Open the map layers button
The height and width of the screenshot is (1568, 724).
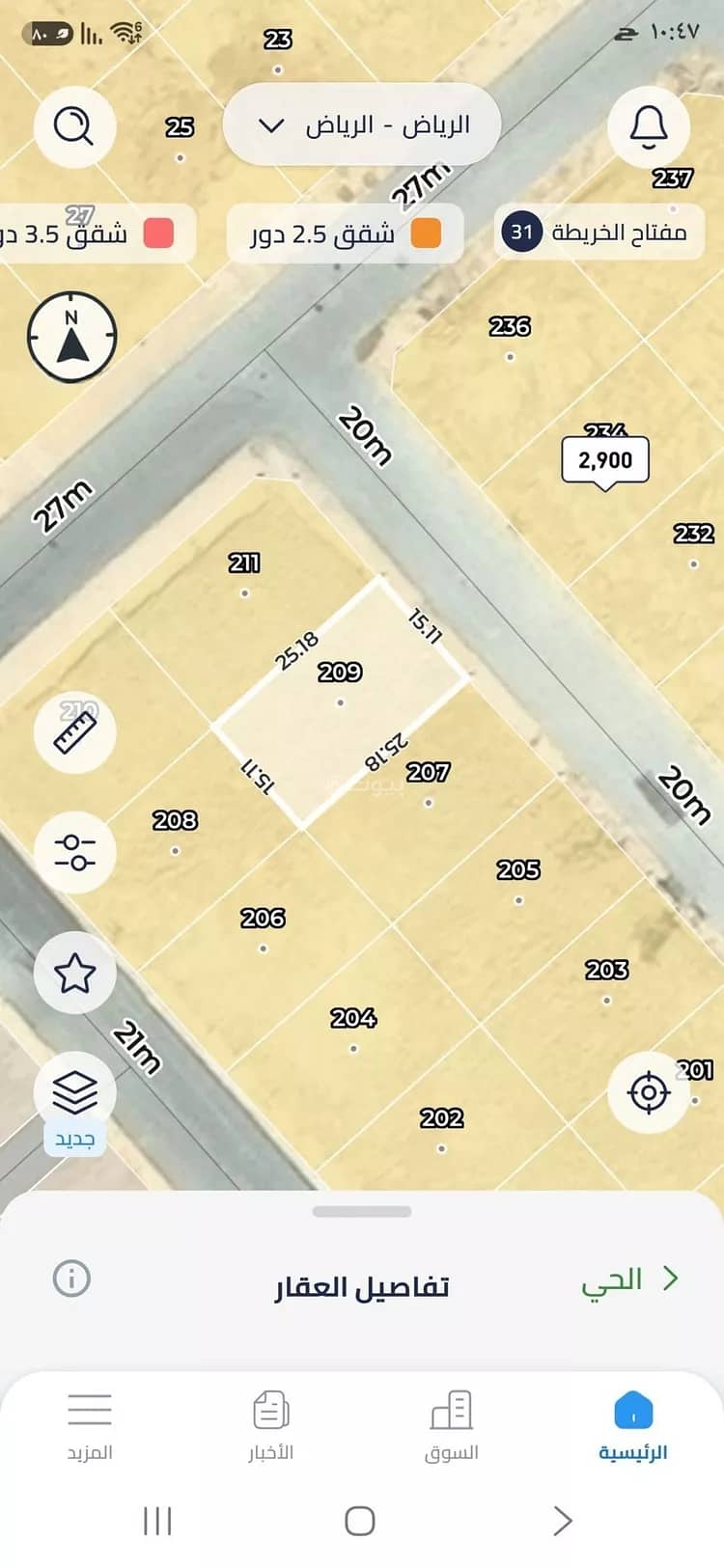(x=75, y=1093)
